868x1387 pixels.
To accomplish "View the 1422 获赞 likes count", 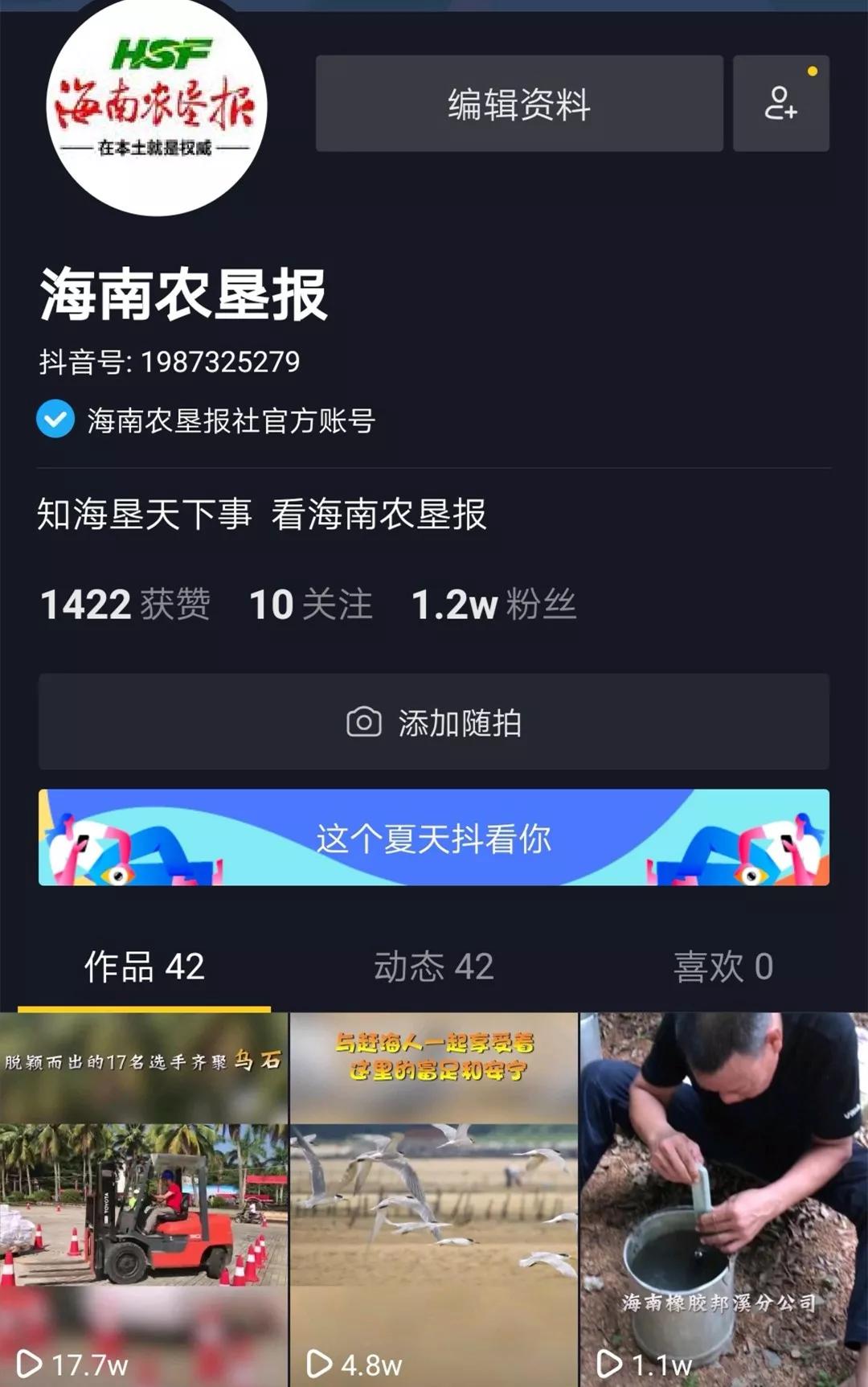I will [x=125, y=605].
